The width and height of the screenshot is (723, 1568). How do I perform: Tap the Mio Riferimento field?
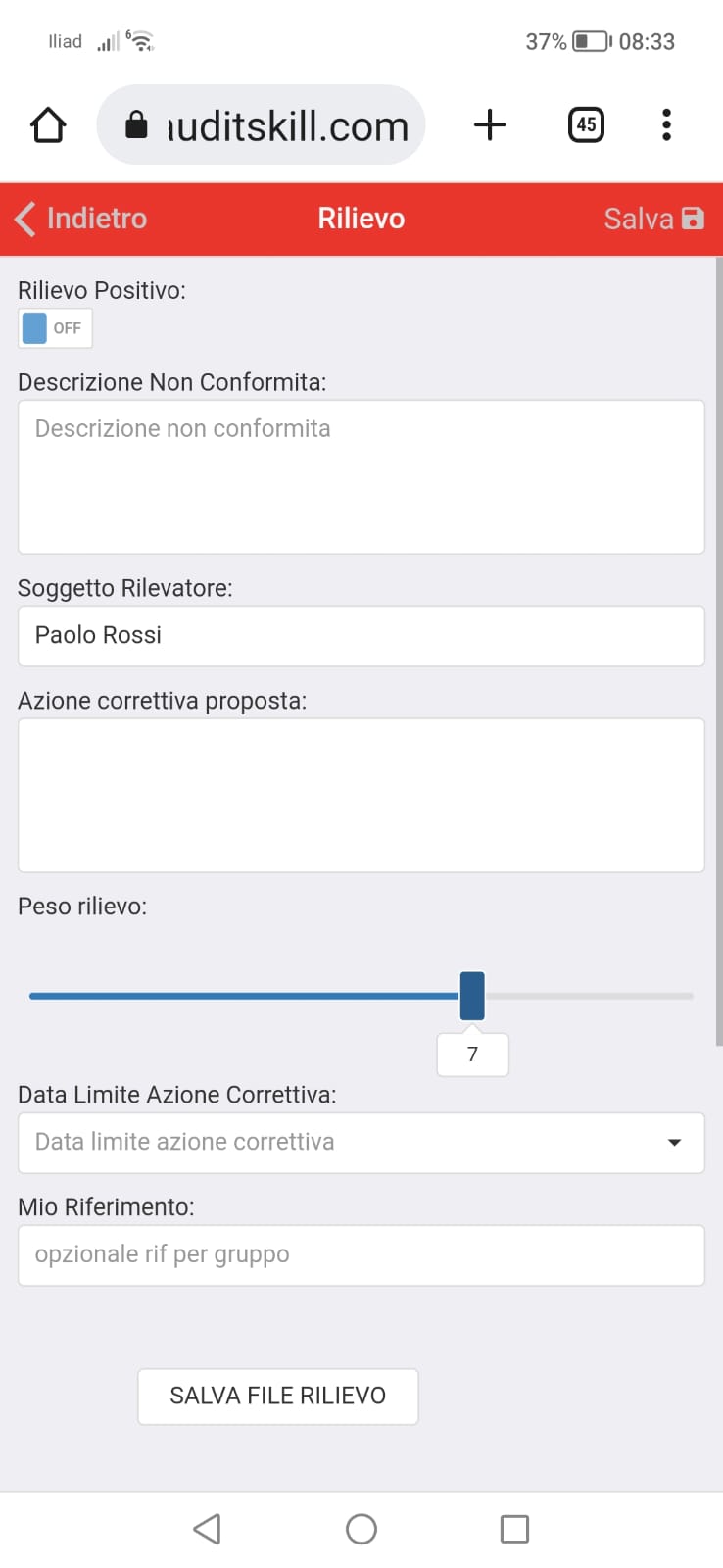(361, 1255)
